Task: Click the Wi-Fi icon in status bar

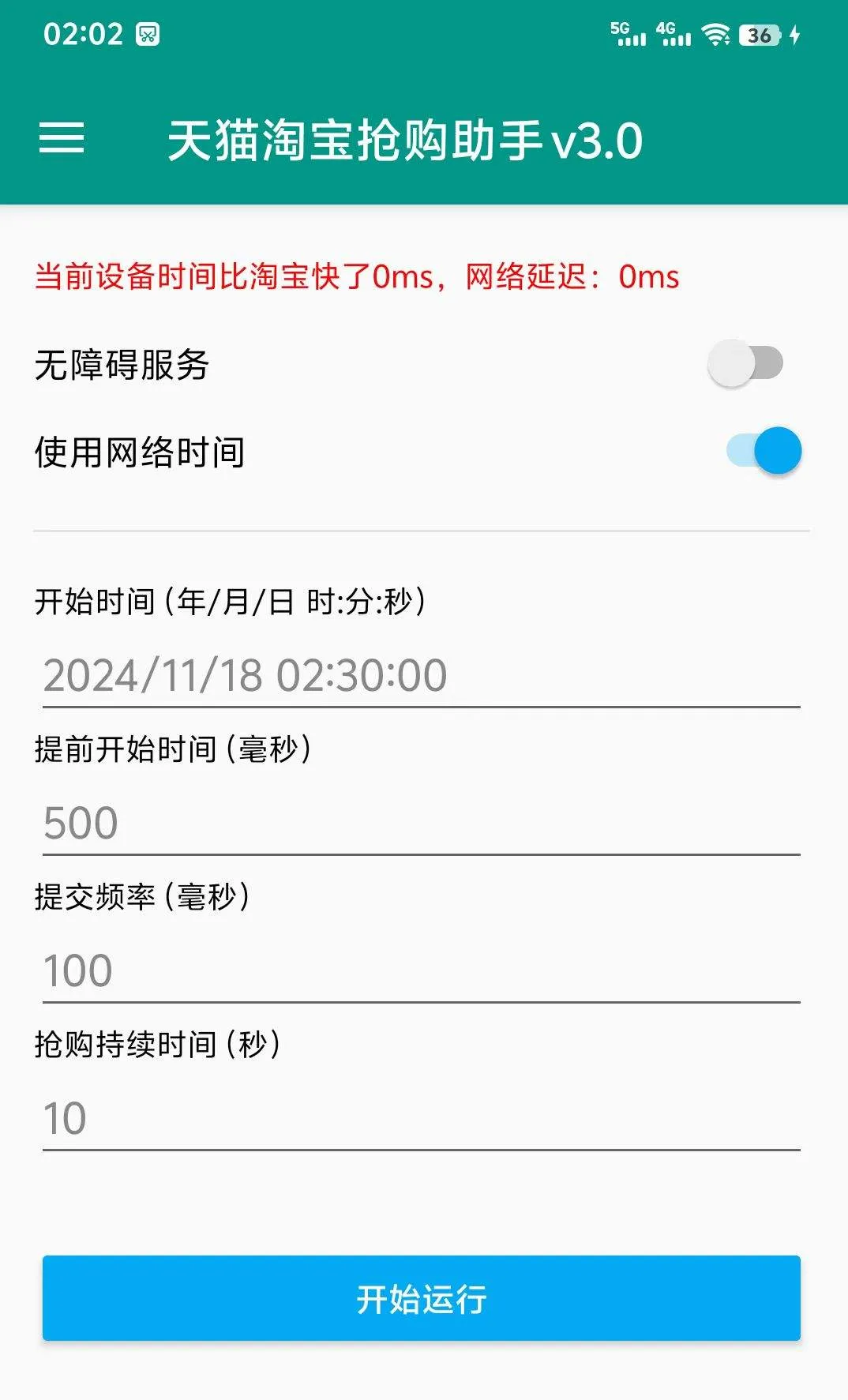Action: click(717, 35)
